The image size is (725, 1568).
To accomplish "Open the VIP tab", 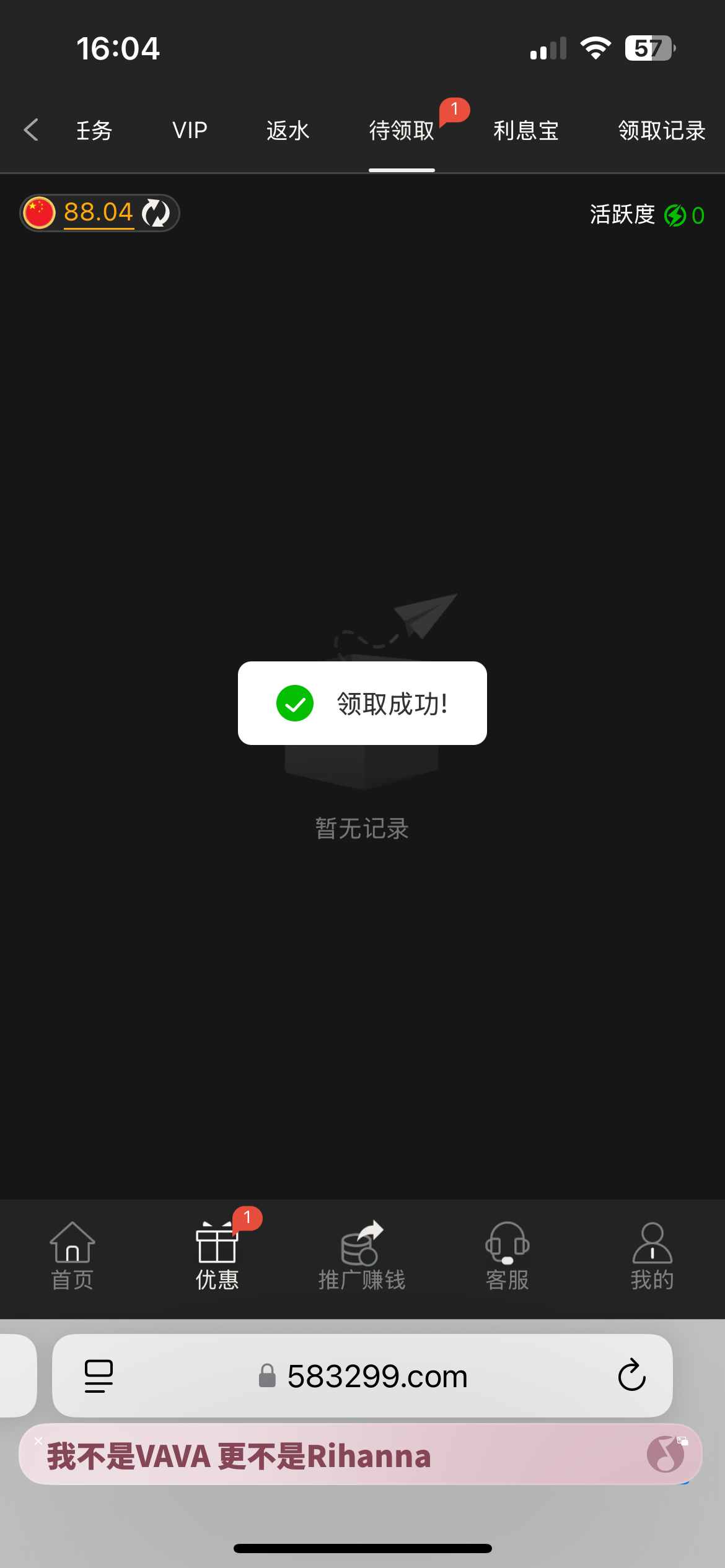I will [x=190, y=131].
